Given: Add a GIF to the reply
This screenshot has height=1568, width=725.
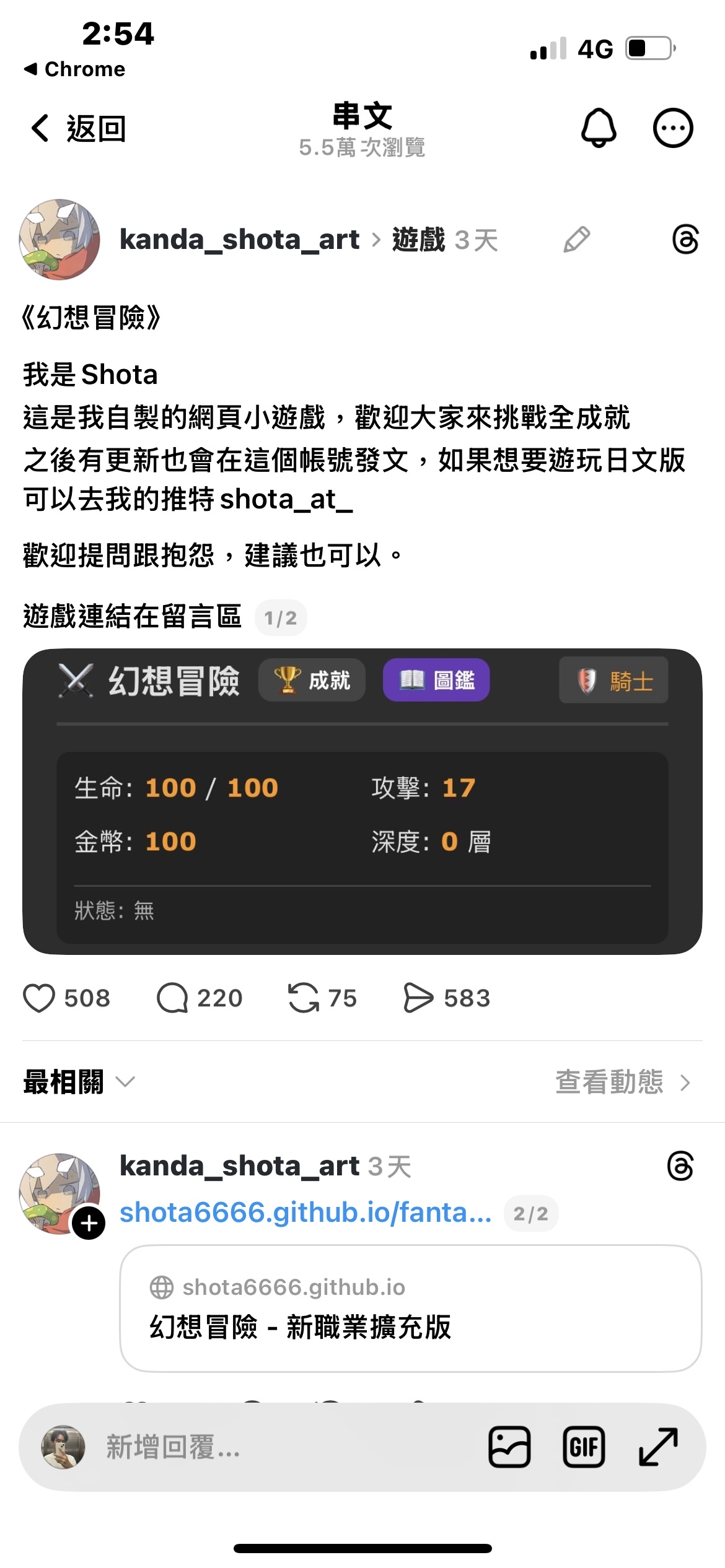Looking at the screenshot, I should click(584, 1447).
